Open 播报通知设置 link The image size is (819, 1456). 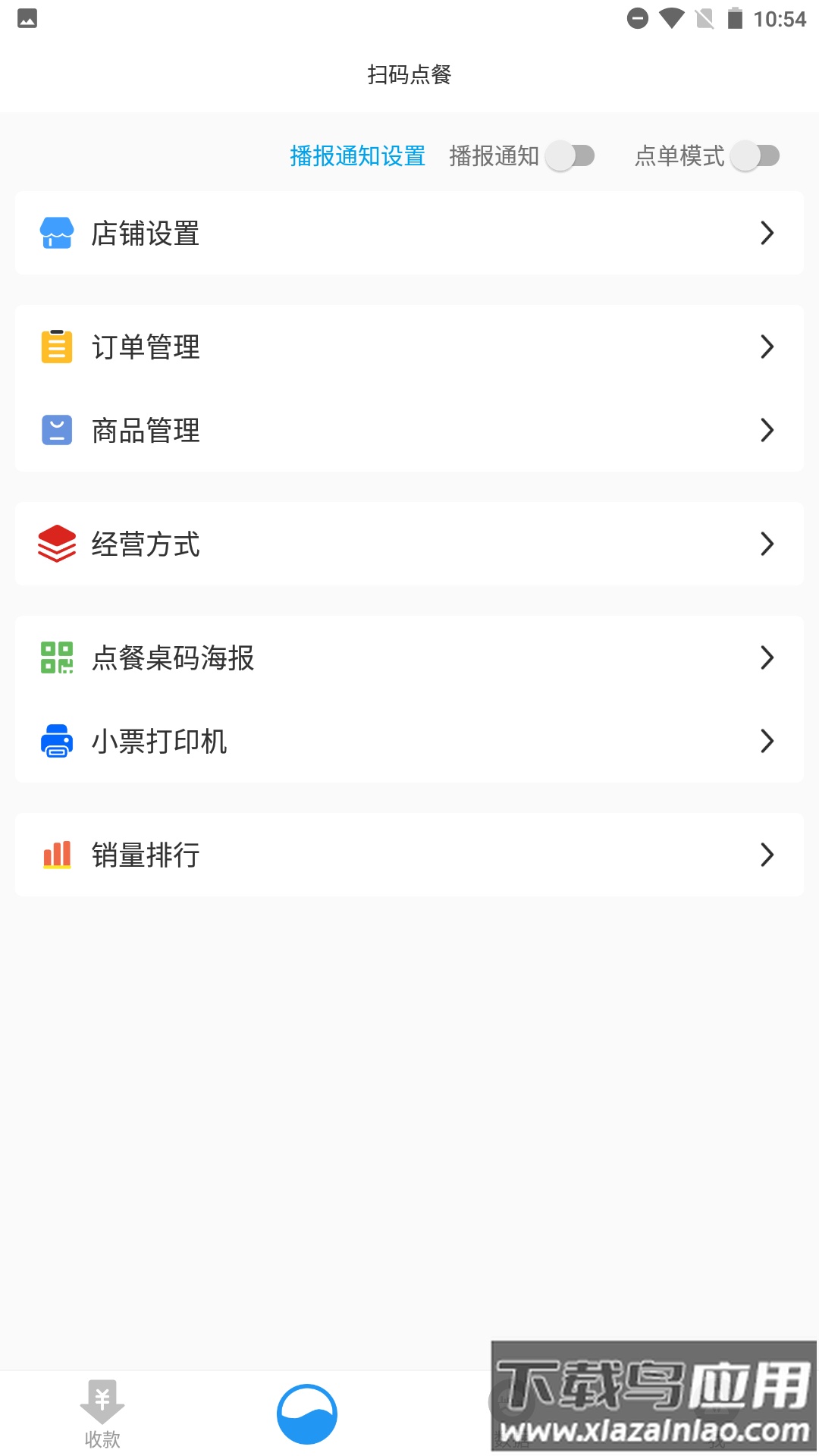(x=358, y=155)
